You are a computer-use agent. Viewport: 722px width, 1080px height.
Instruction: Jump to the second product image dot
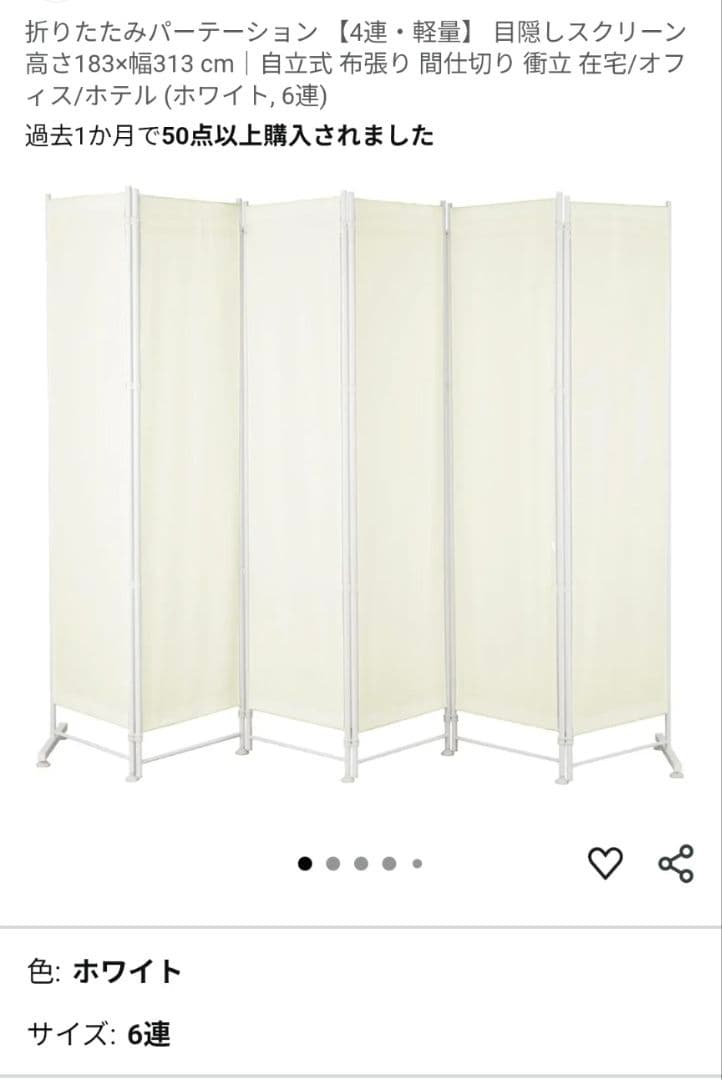click(333, 863)
